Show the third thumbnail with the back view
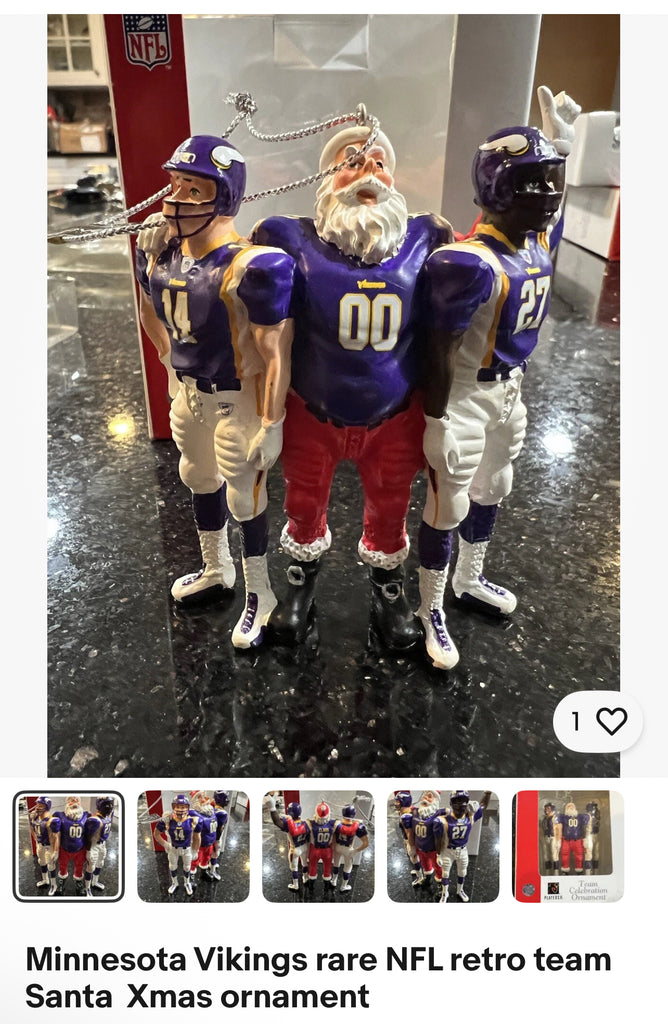The width and height of the screenshot is (668, 1024). tap(318, 846)
